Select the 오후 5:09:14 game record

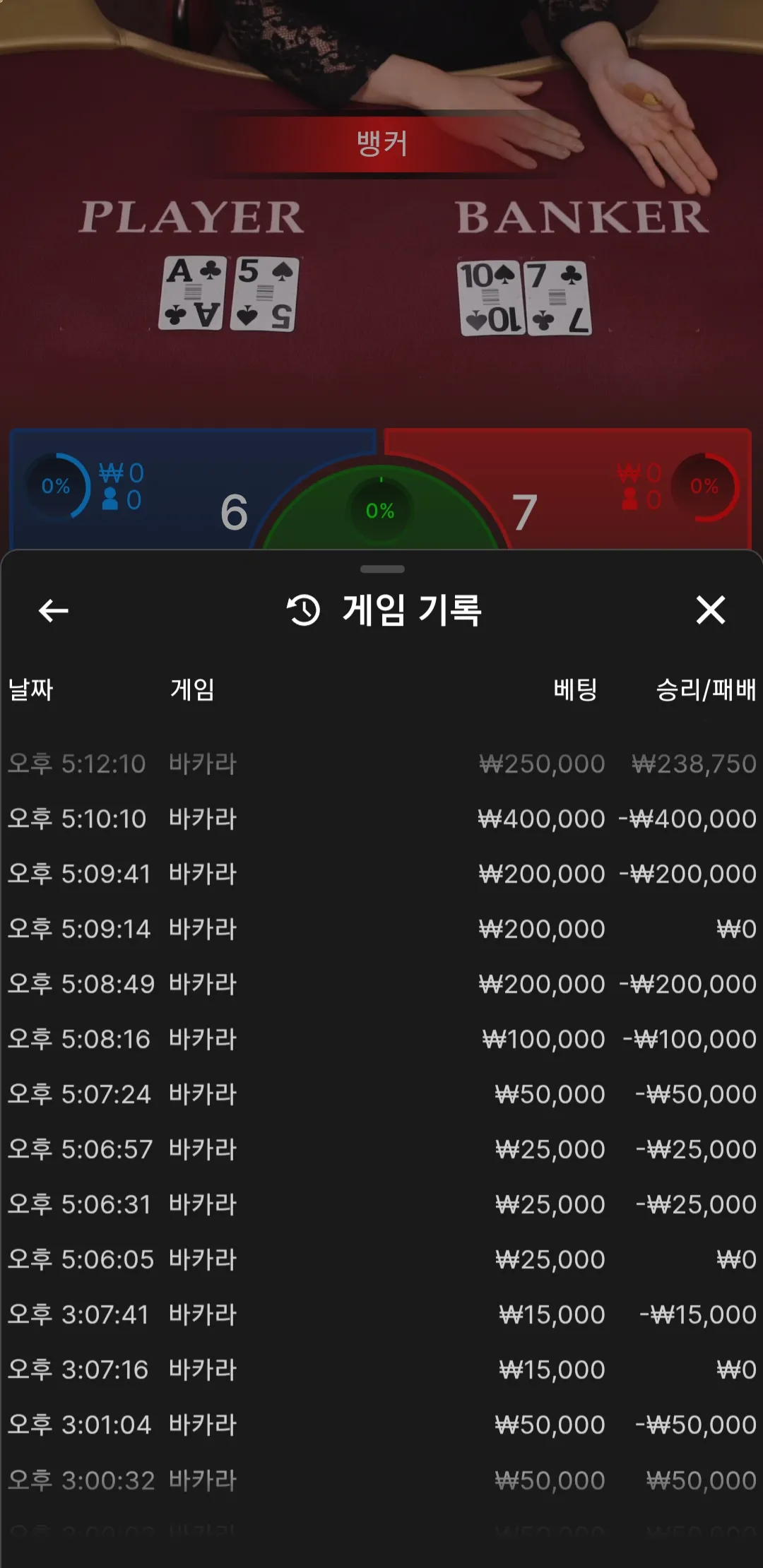coord(381,929)
